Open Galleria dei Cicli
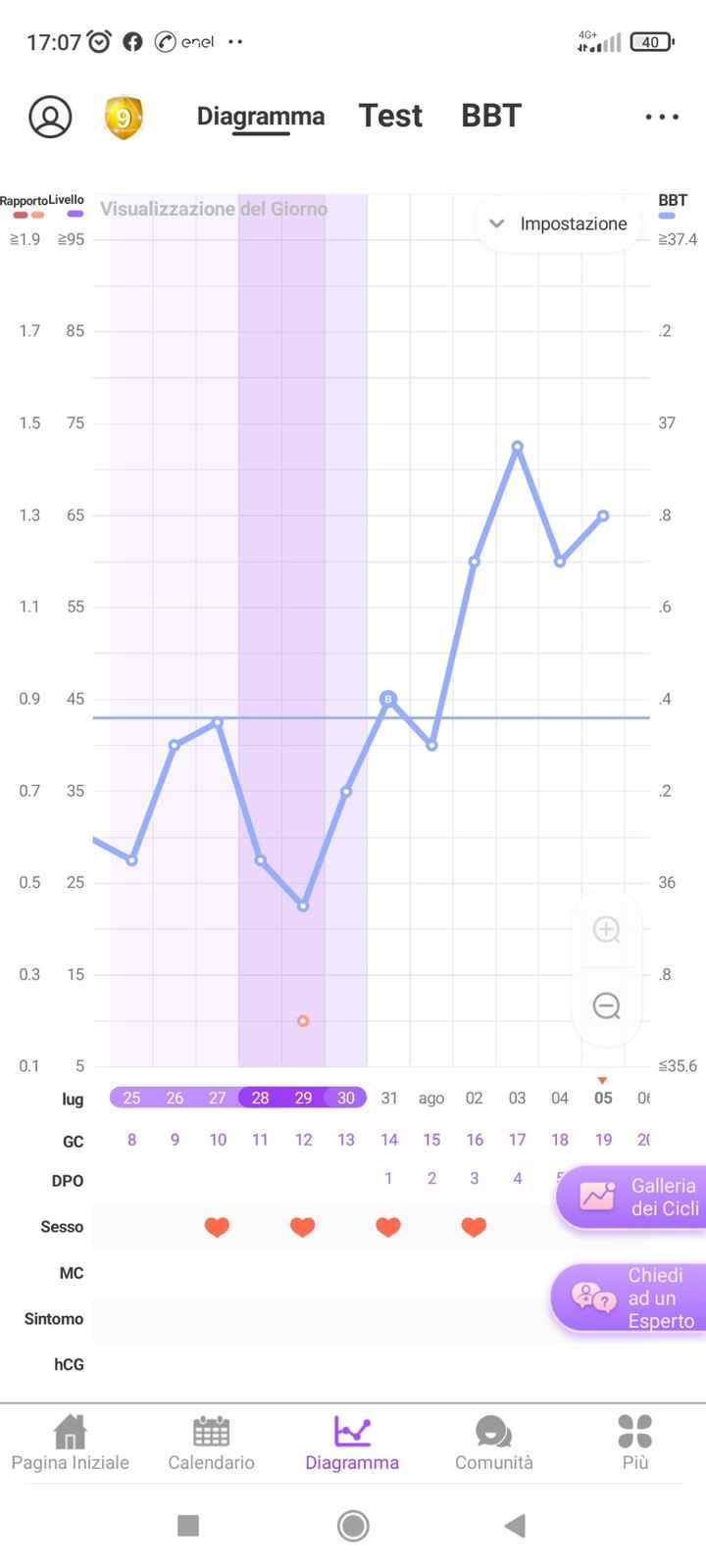 (632, 1197)
